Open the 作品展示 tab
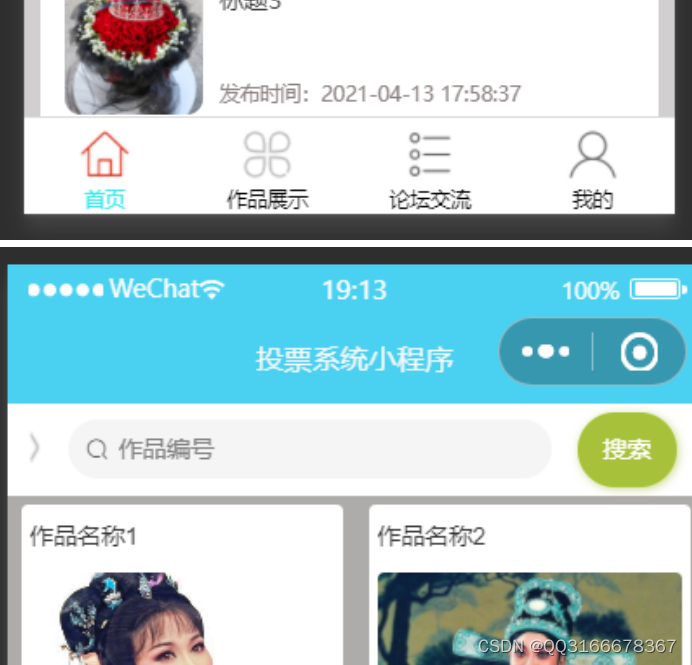 coord(267,170)
